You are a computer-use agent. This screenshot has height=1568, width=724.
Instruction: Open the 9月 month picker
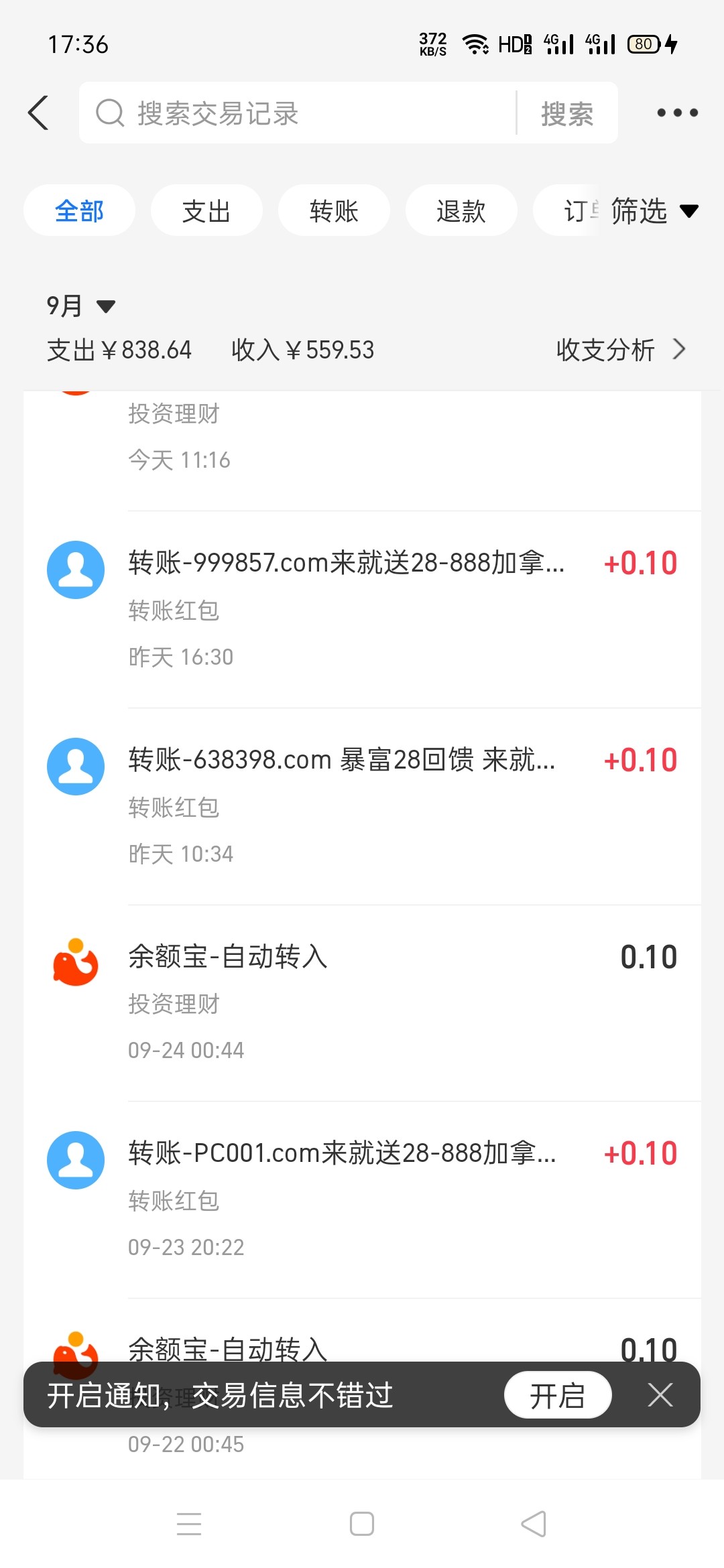pos(80,306)
